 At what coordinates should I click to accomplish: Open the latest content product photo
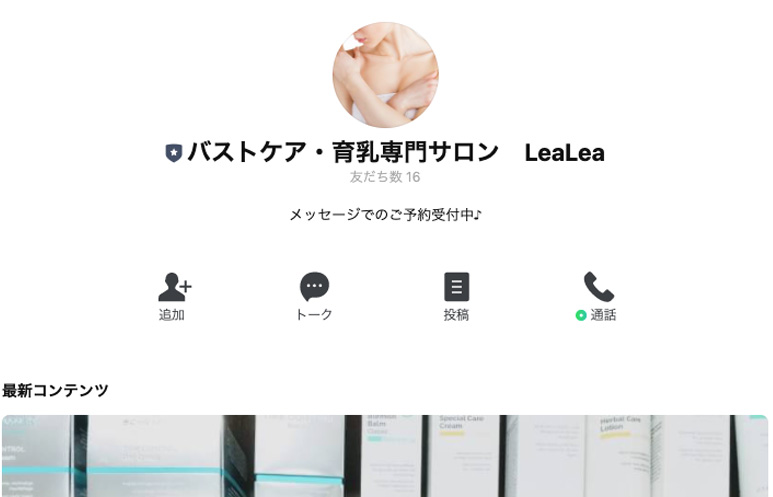385,456
